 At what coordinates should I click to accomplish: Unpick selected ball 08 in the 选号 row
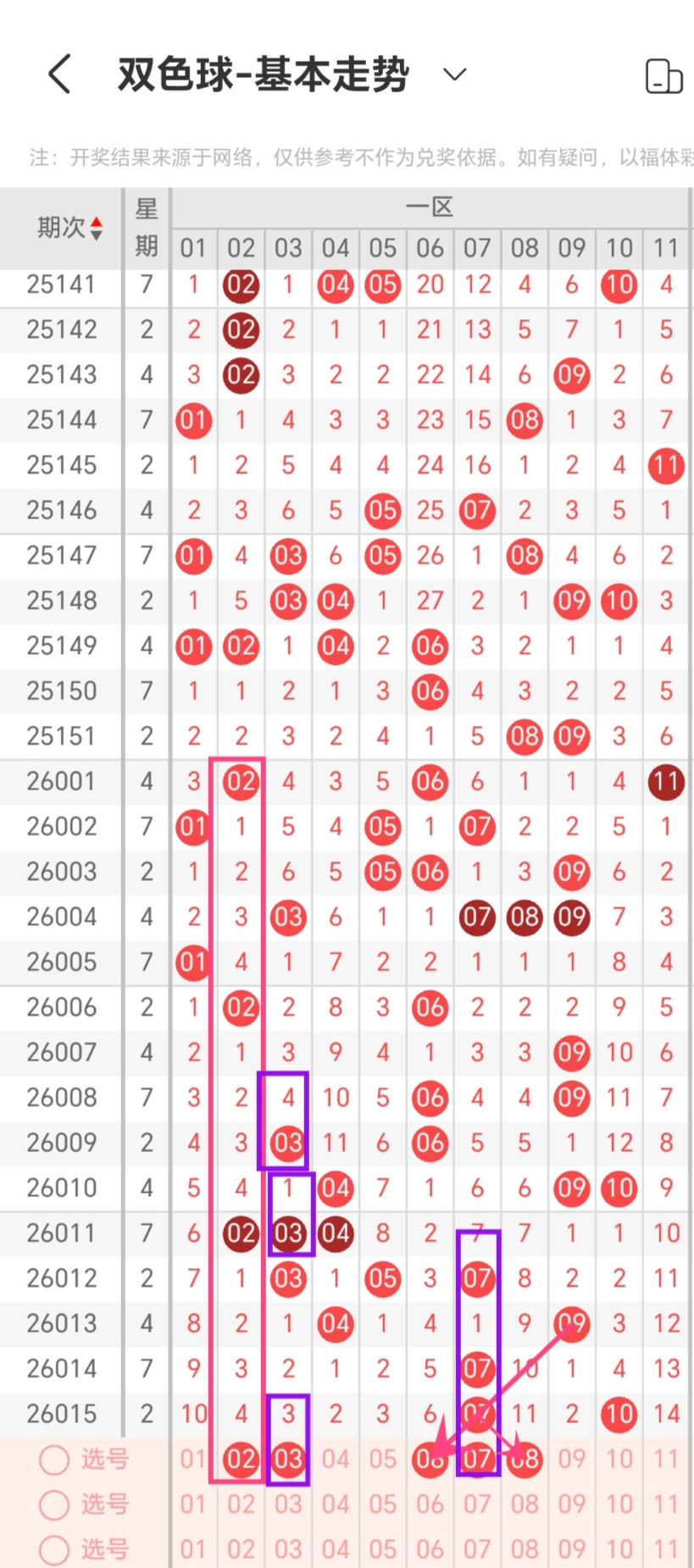tap(525, 1459)
